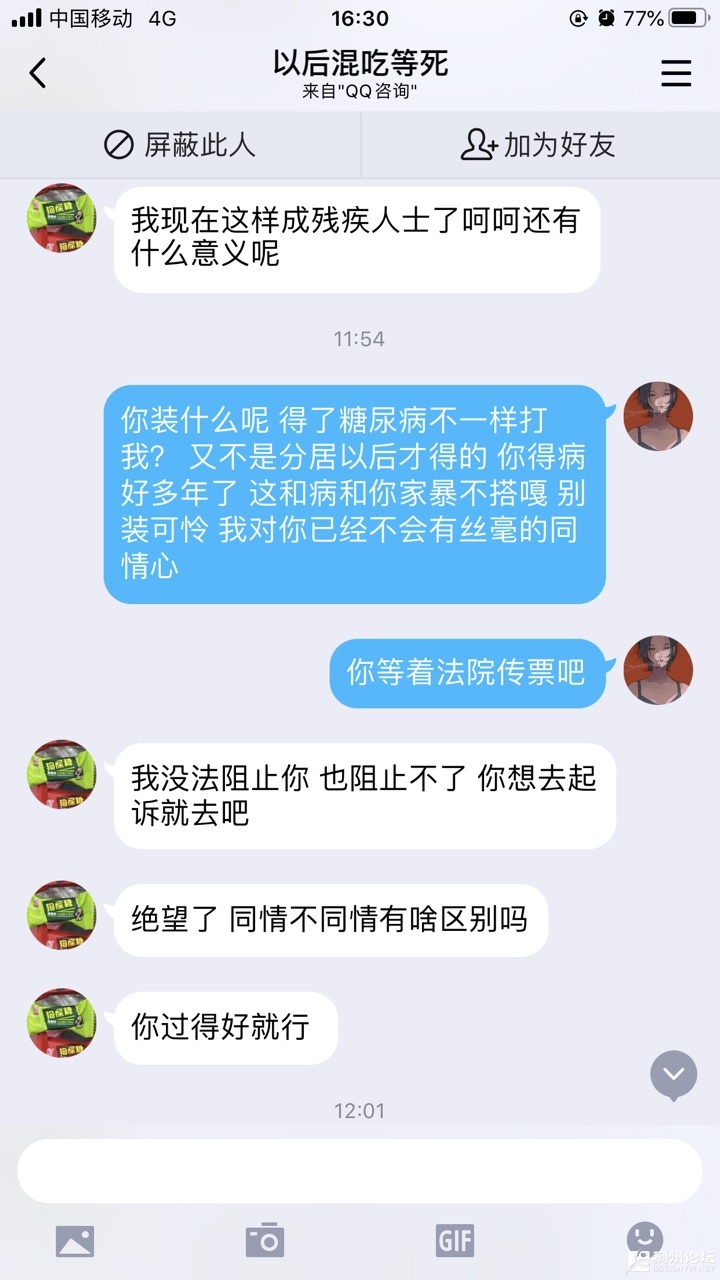Jump to latest messages with down arrow
Viewport: 720px width, 1280px height.
coord(673,1075)
